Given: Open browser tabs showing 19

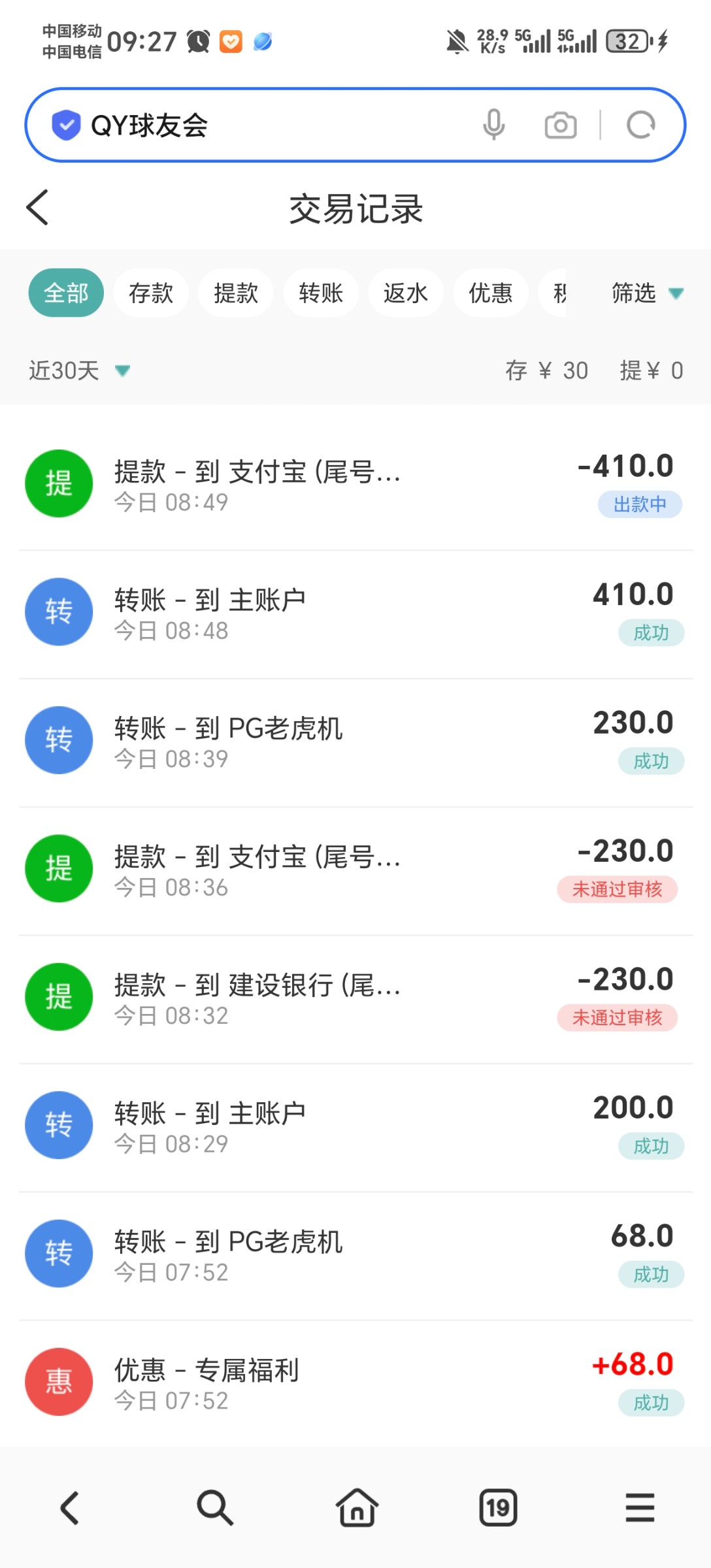Looking at the screenshot, I should [x=498, y=1508].
